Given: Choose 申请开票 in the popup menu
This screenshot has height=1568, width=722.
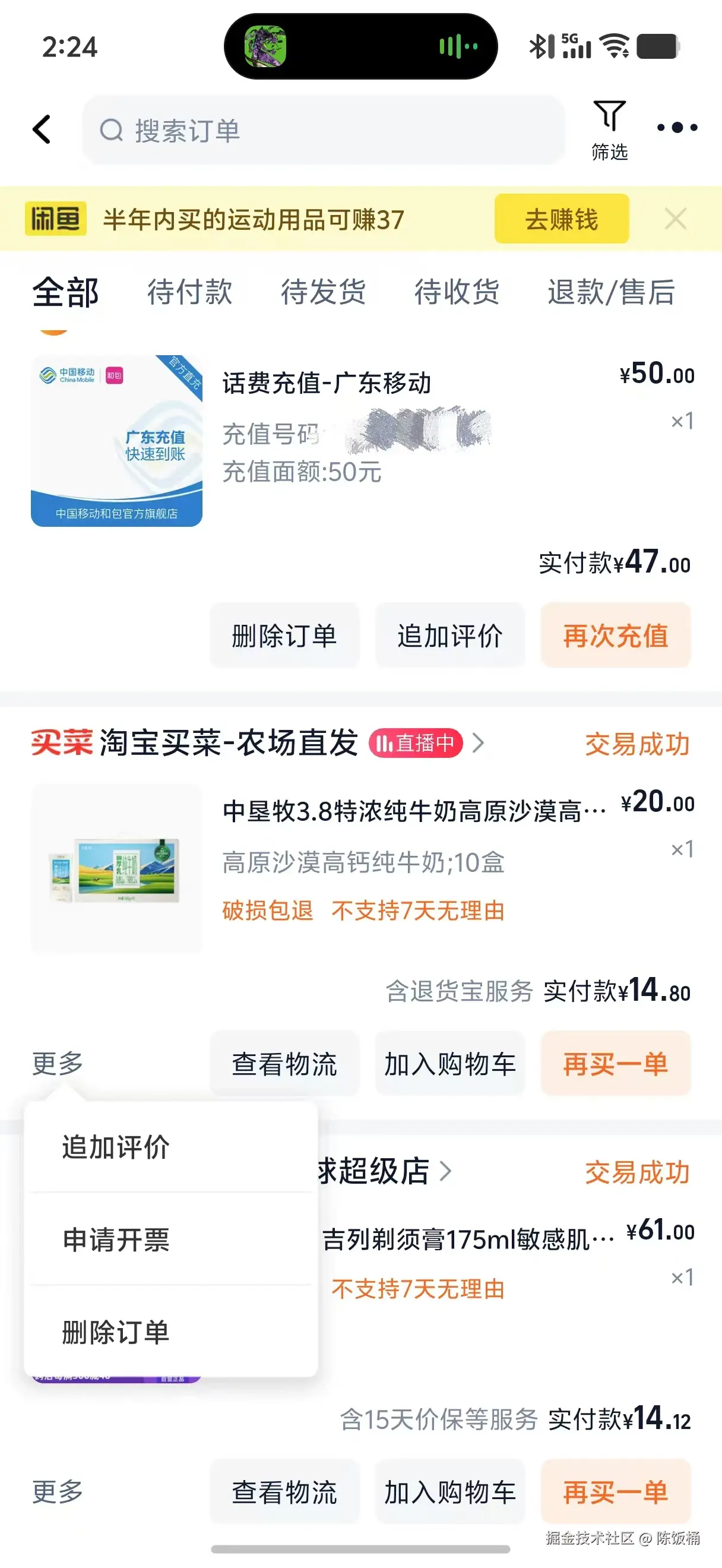Looking at the screenshot, I should [116, 1240].
